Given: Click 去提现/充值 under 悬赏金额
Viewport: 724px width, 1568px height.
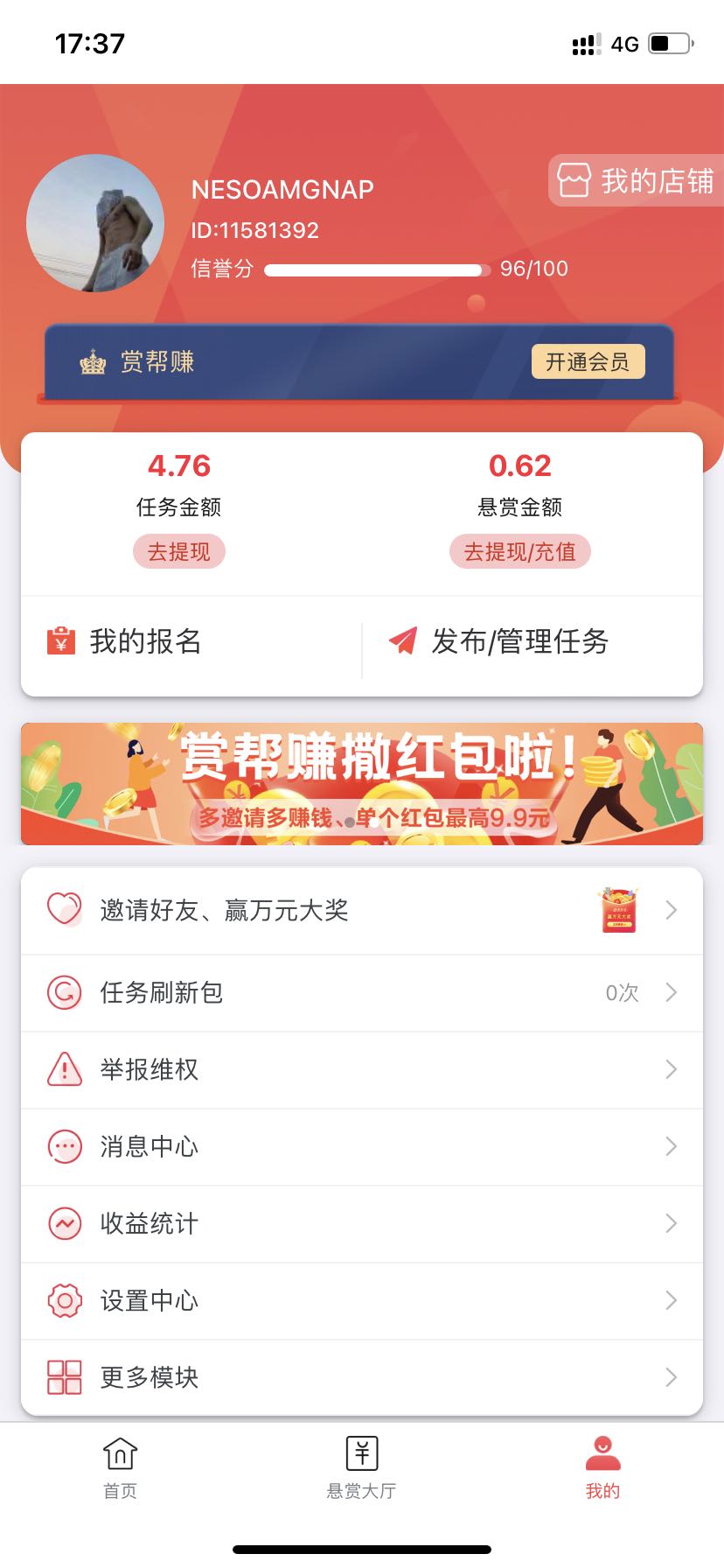Looking at the screenshot, I should pyautogui.click(x=519, y=551).
